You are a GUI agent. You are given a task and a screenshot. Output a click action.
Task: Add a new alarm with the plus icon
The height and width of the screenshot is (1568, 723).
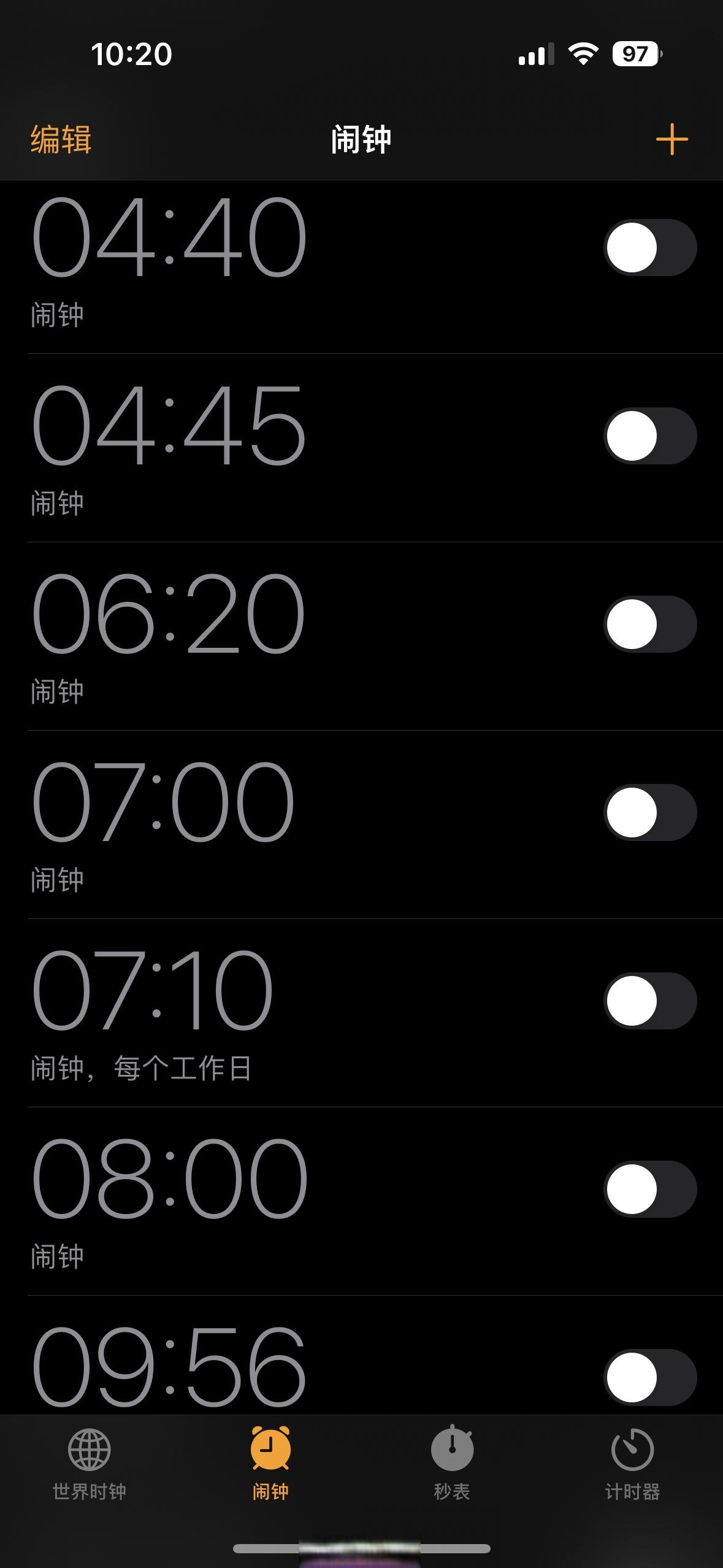tap(671, 140)
